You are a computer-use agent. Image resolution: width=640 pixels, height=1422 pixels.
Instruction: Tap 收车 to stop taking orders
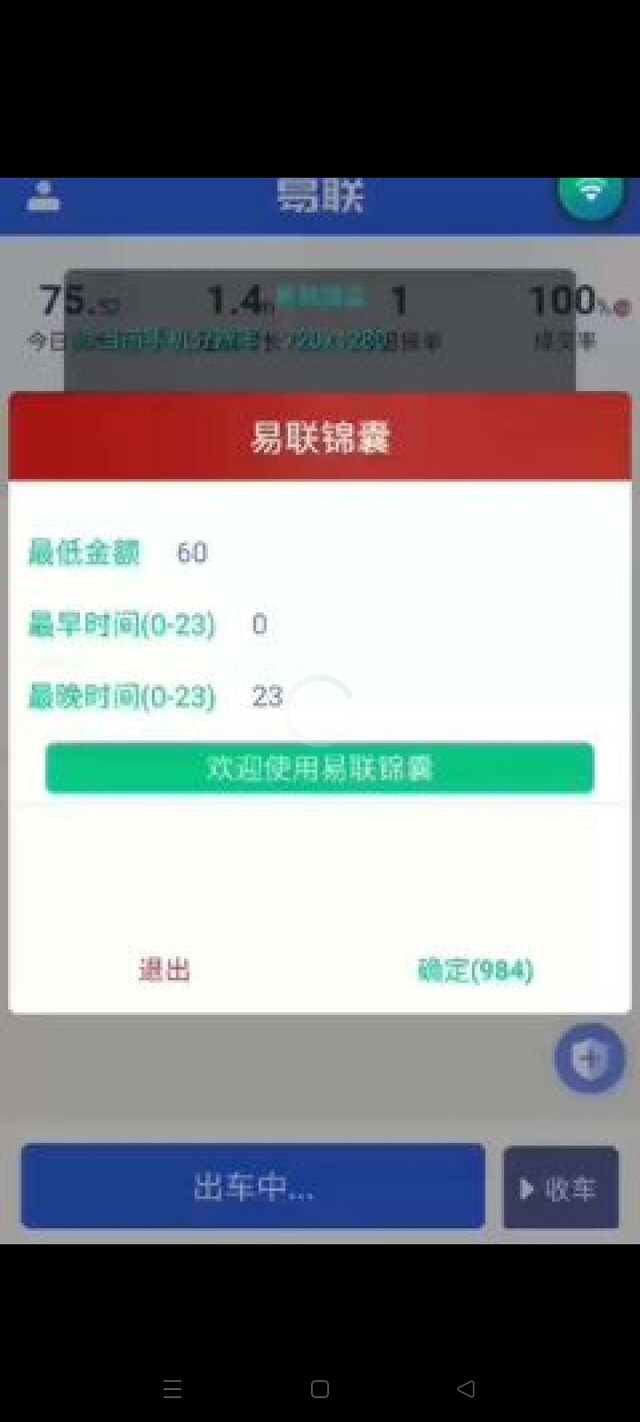coord(561,1188)
